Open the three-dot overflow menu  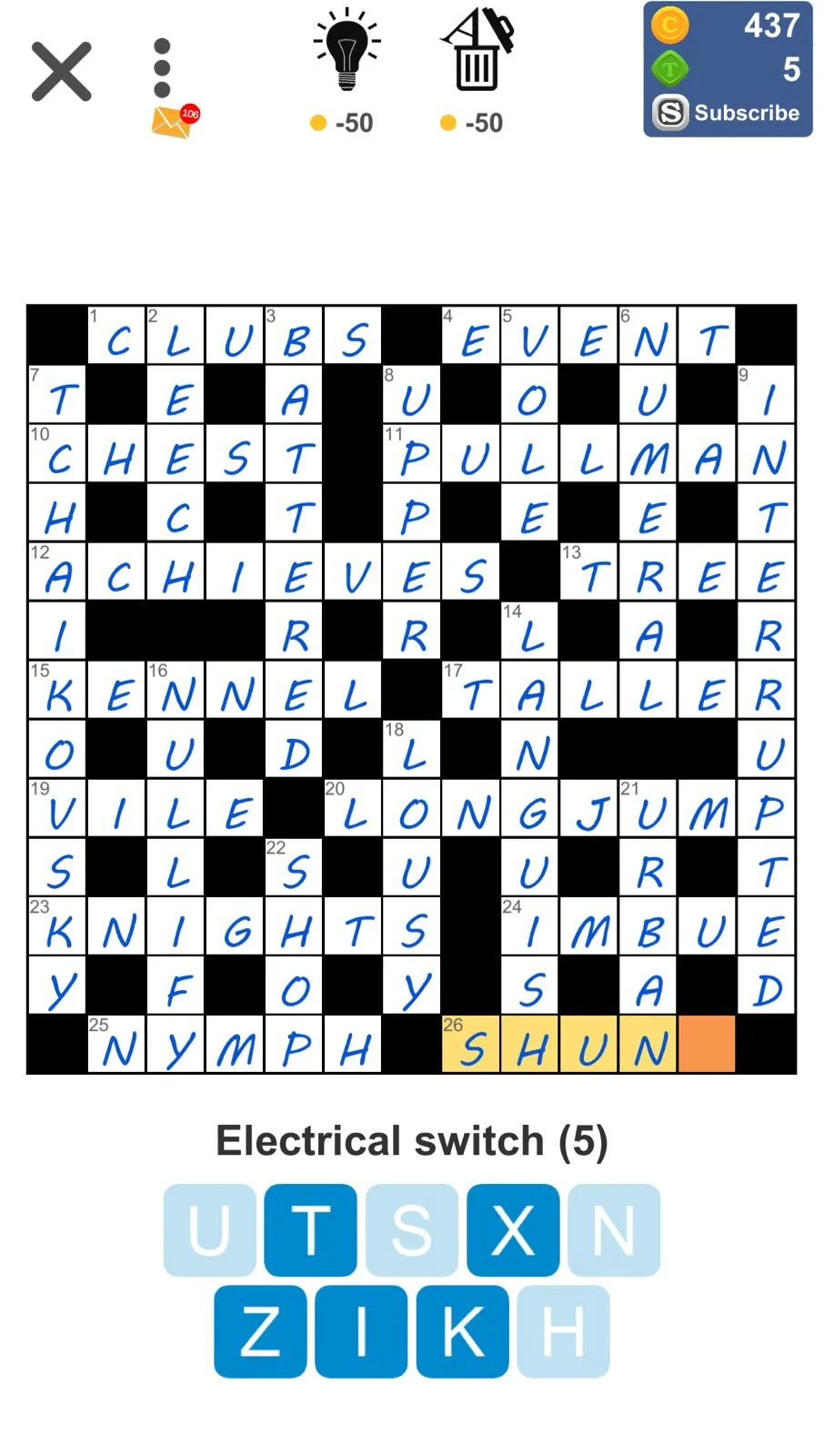162,68
